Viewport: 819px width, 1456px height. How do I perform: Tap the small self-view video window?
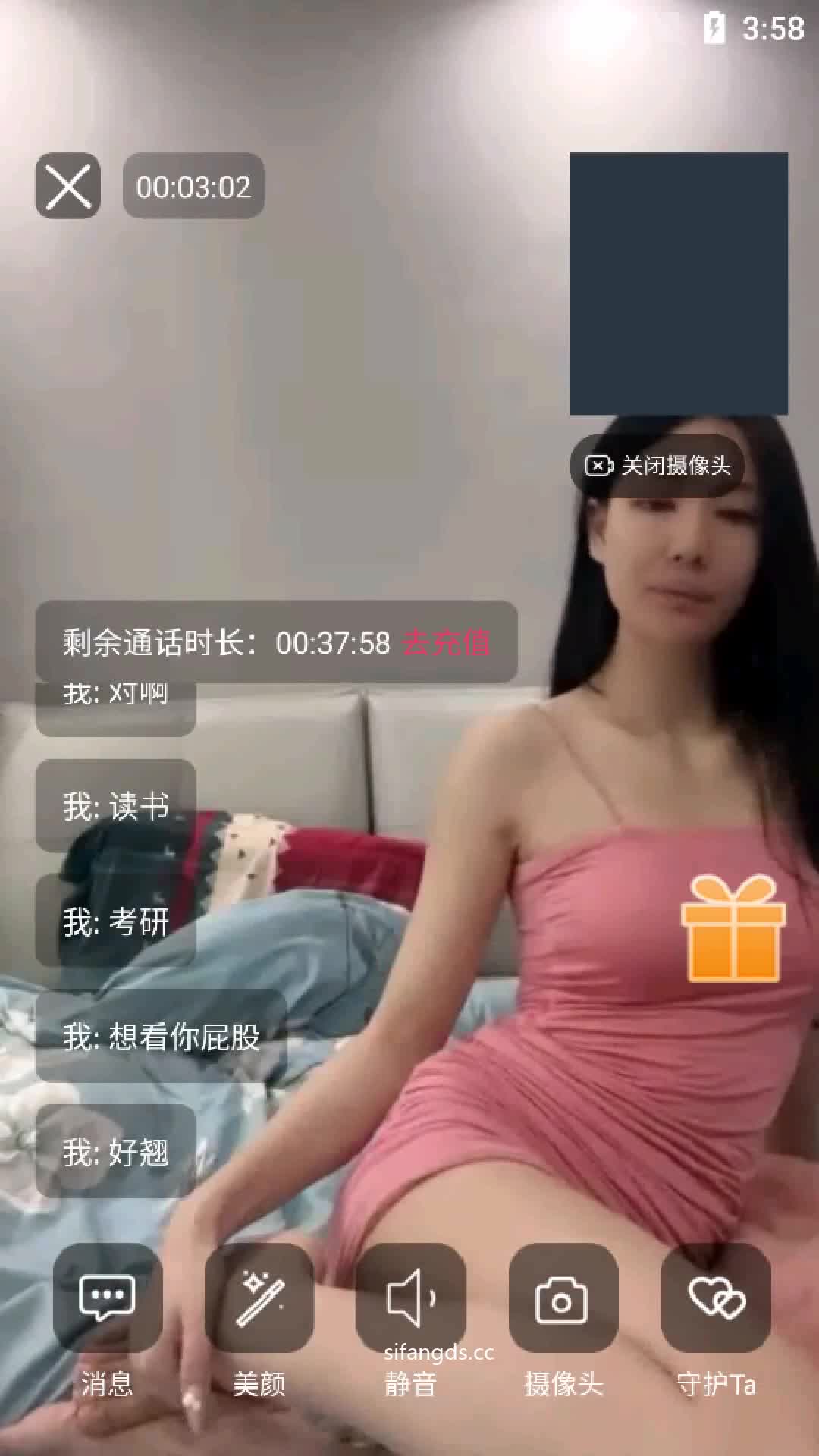click(678, 284)
